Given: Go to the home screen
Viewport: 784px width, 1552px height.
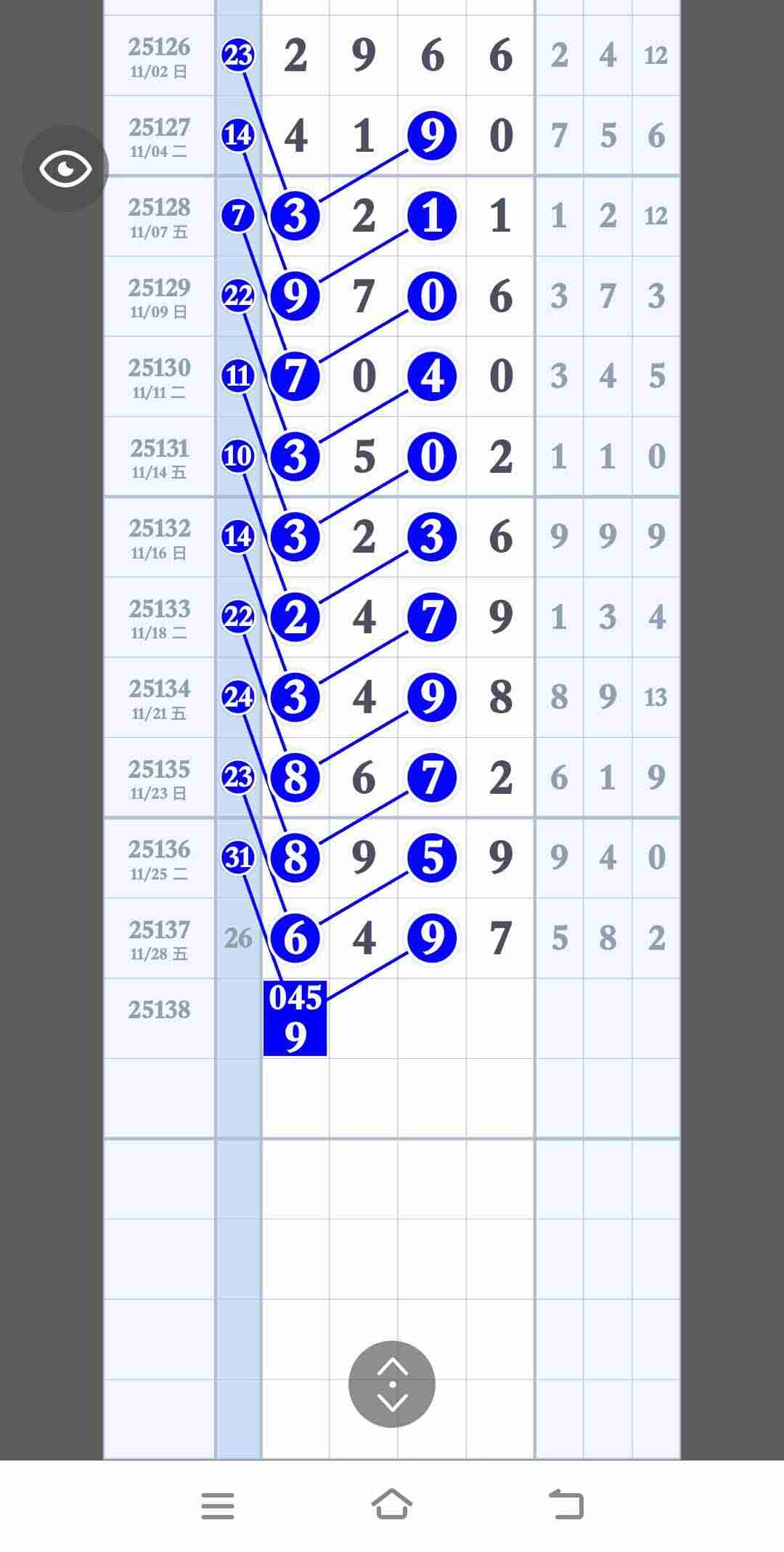Looking at the screenshot, I should pyautogui.click(x=392, y=1504).
